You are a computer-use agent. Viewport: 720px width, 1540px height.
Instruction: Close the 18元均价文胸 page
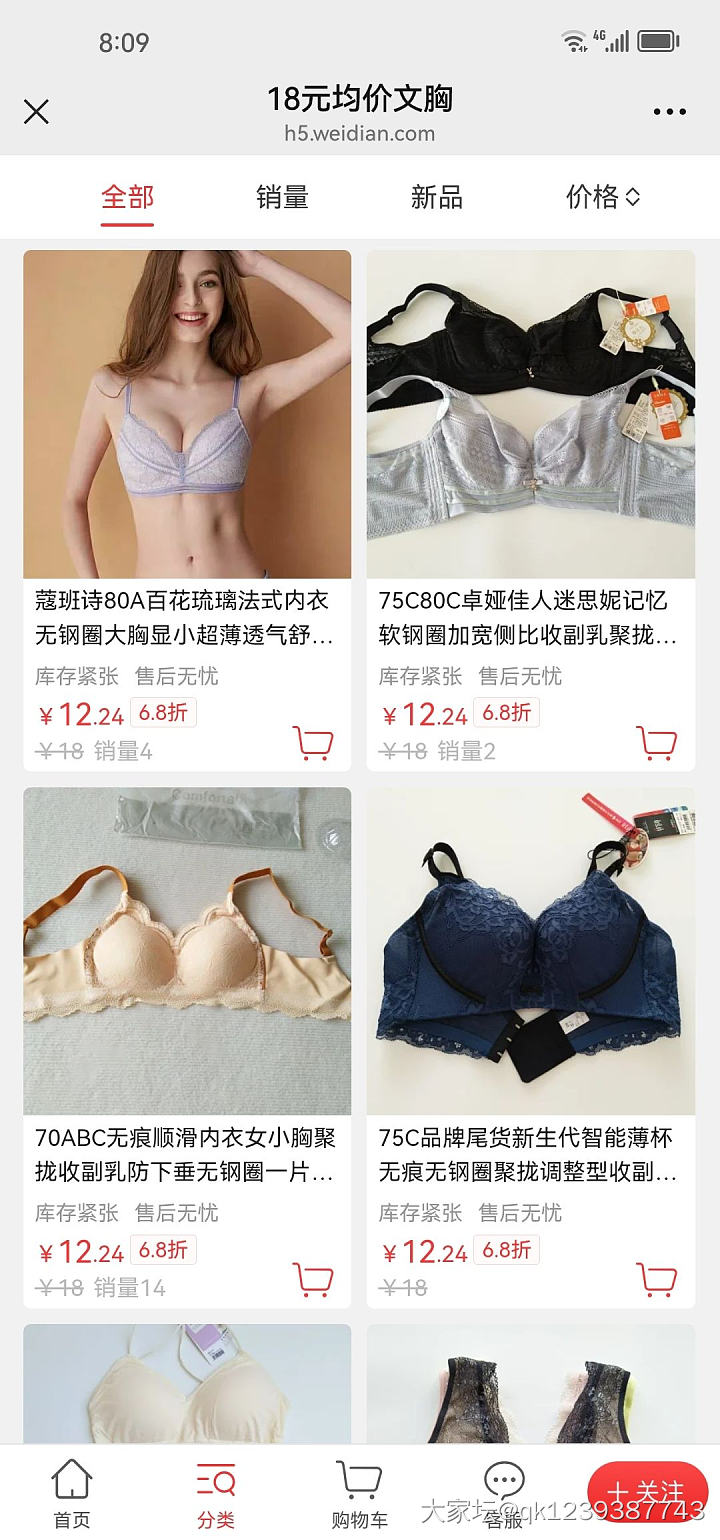click(36, 112)
